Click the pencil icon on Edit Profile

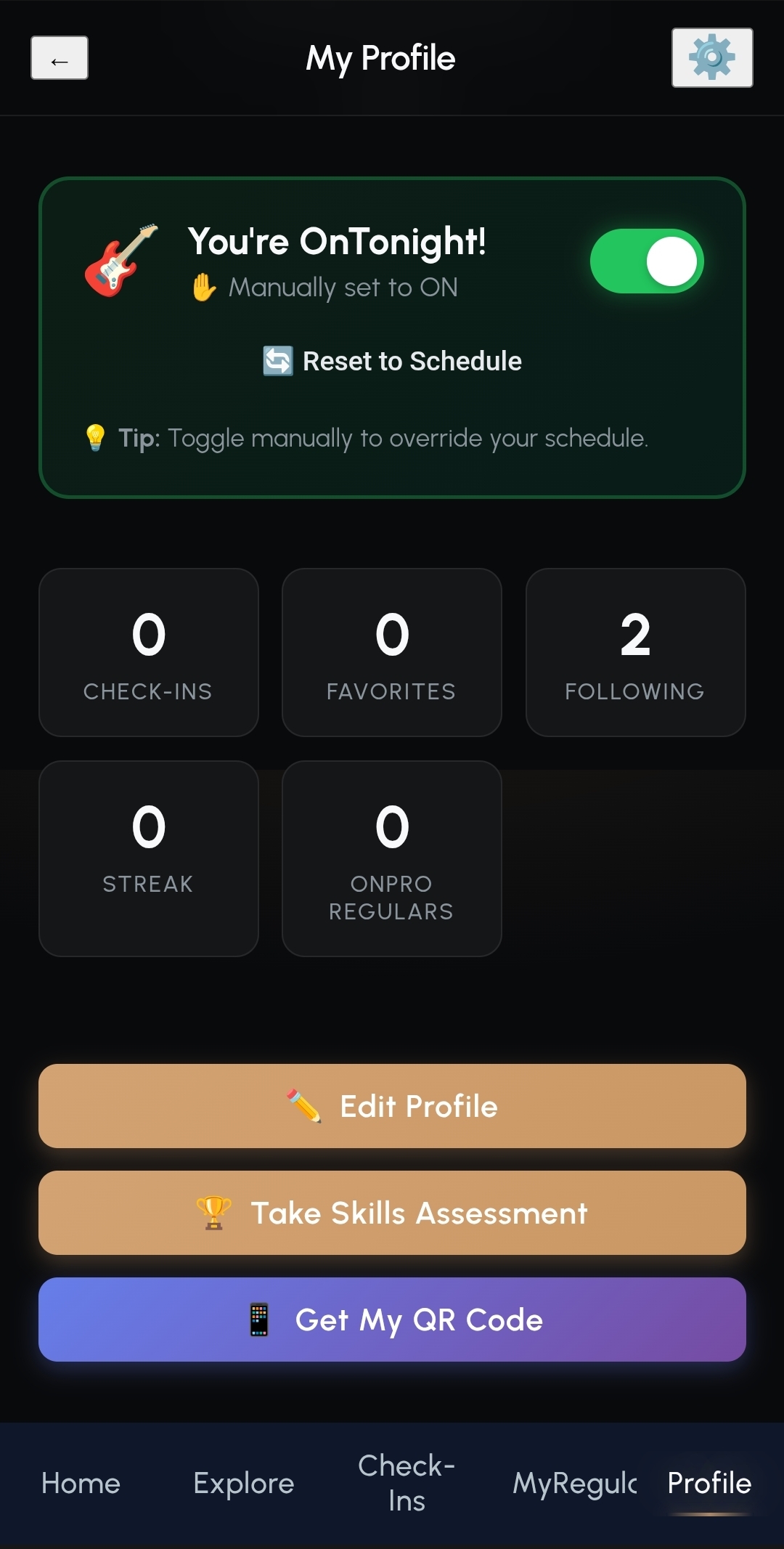point(303,1106)
